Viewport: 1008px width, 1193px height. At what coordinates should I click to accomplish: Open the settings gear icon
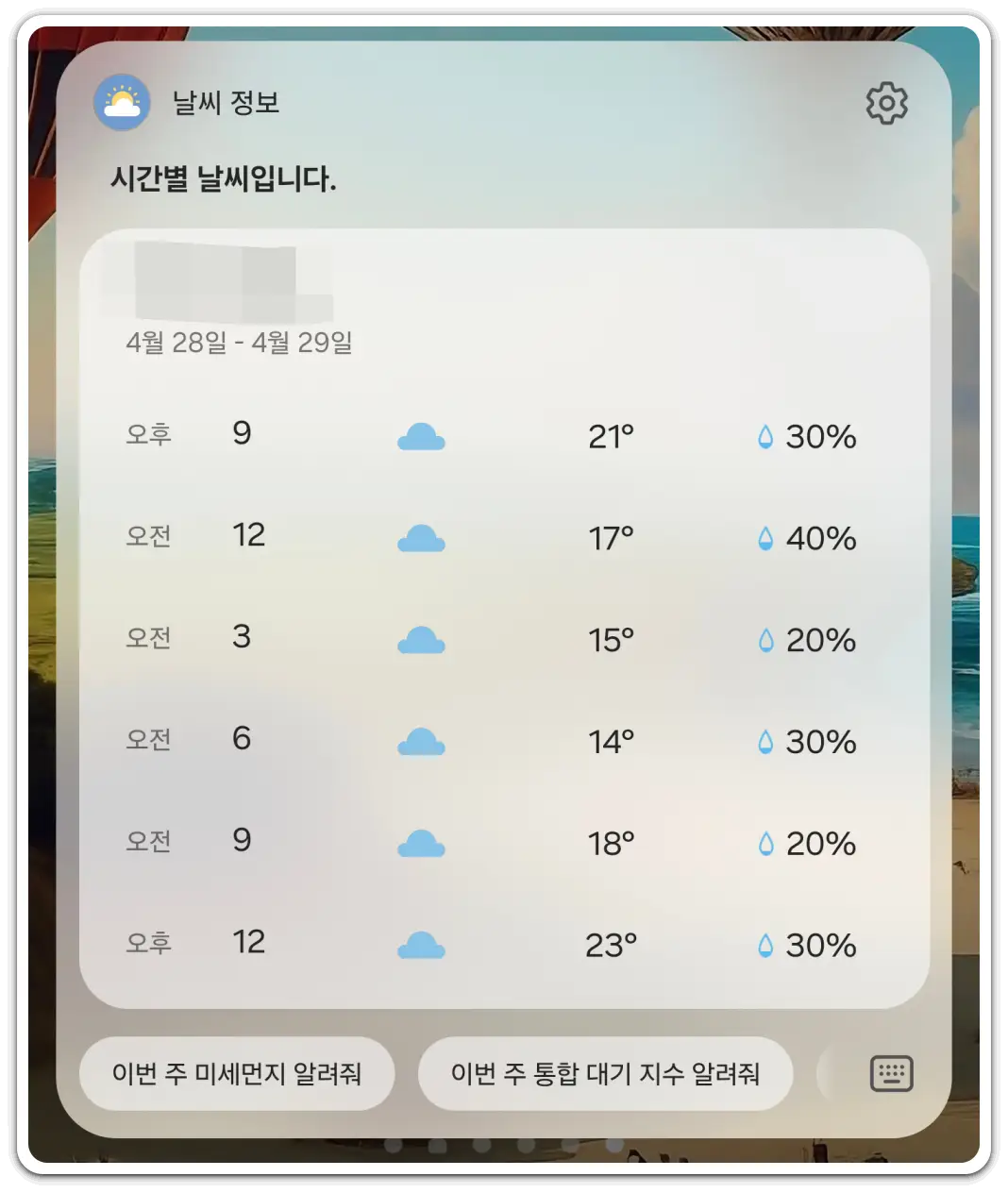point(887,103)
